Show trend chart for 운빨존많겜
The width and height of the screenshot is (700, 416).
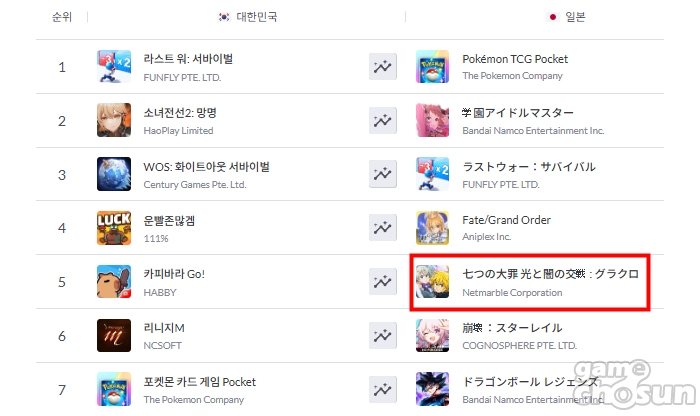(x=383, y=228)
